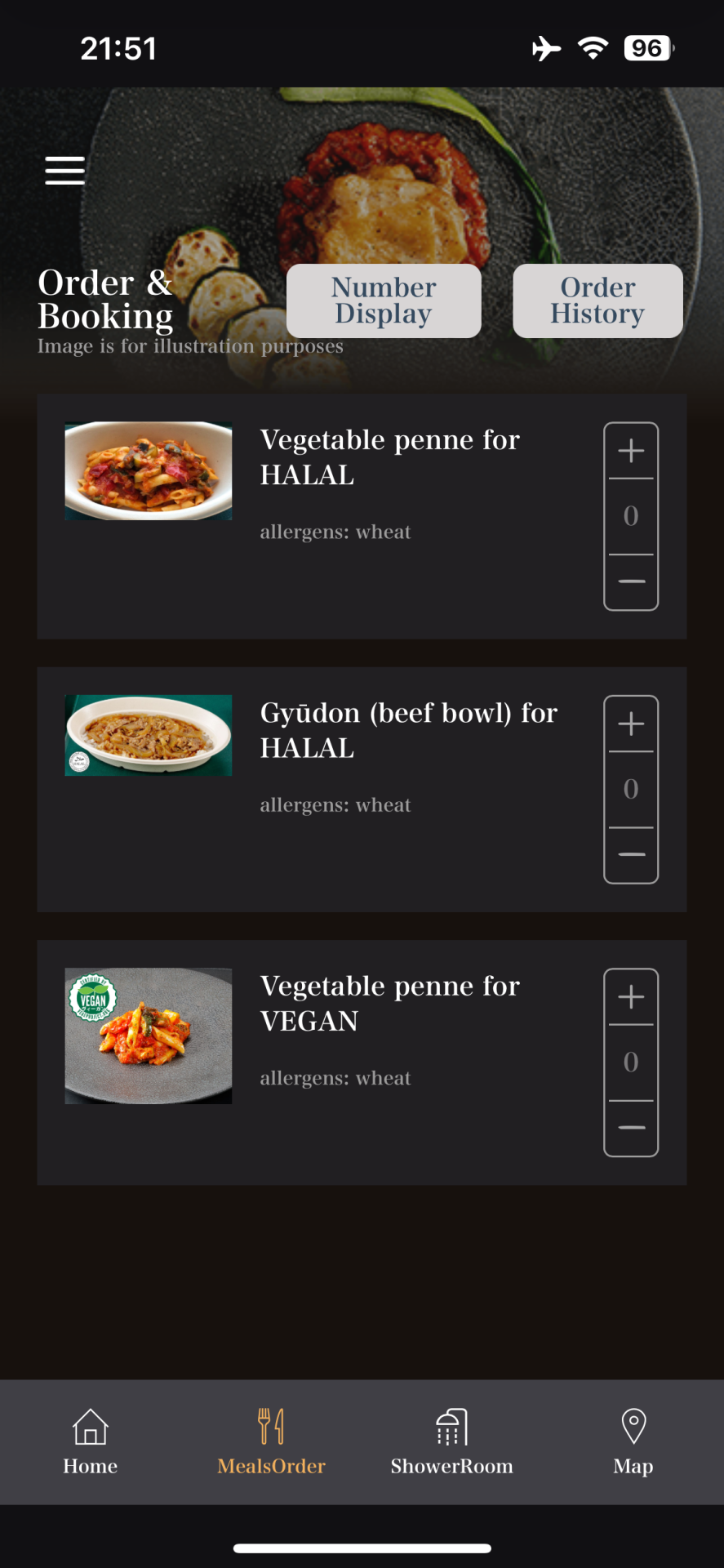Select the MealsOrder tab
Screen dimensions: 724x1568
pyautogui.click(x=271, y=1442)
